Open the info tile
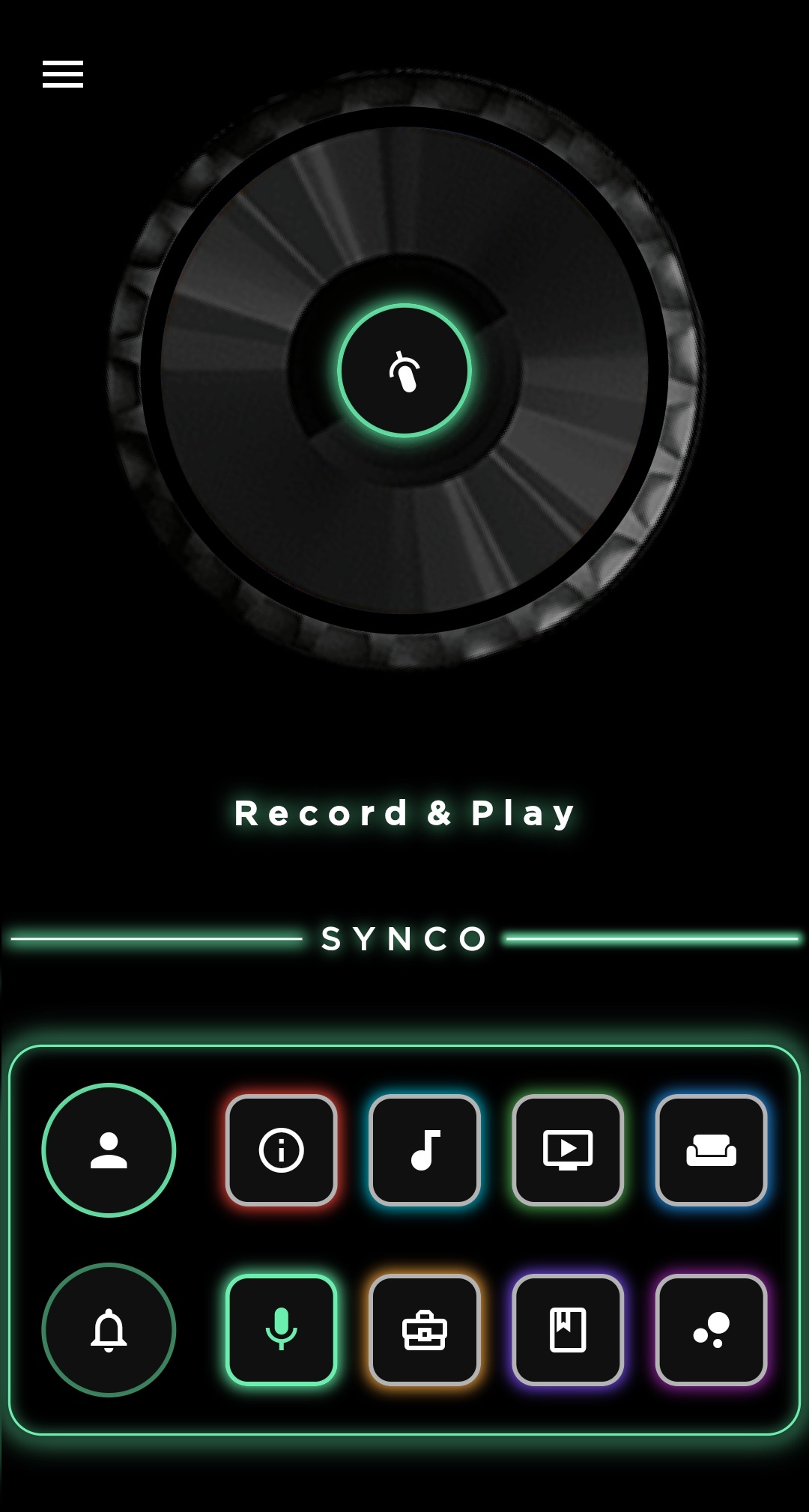809x1512 pixels. tap(282, 1150)
